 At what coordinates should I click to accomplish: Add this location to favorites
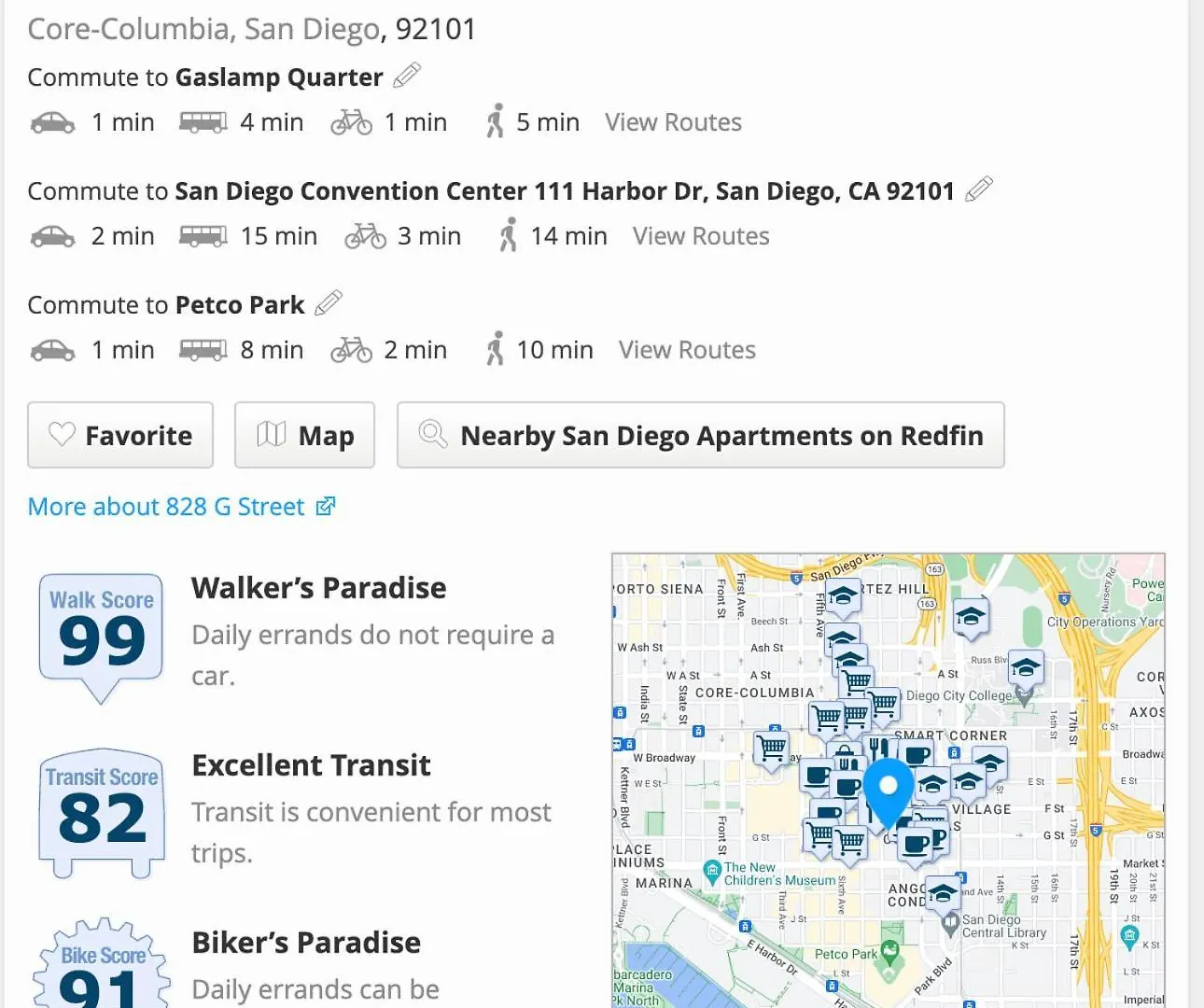[120, 435]
